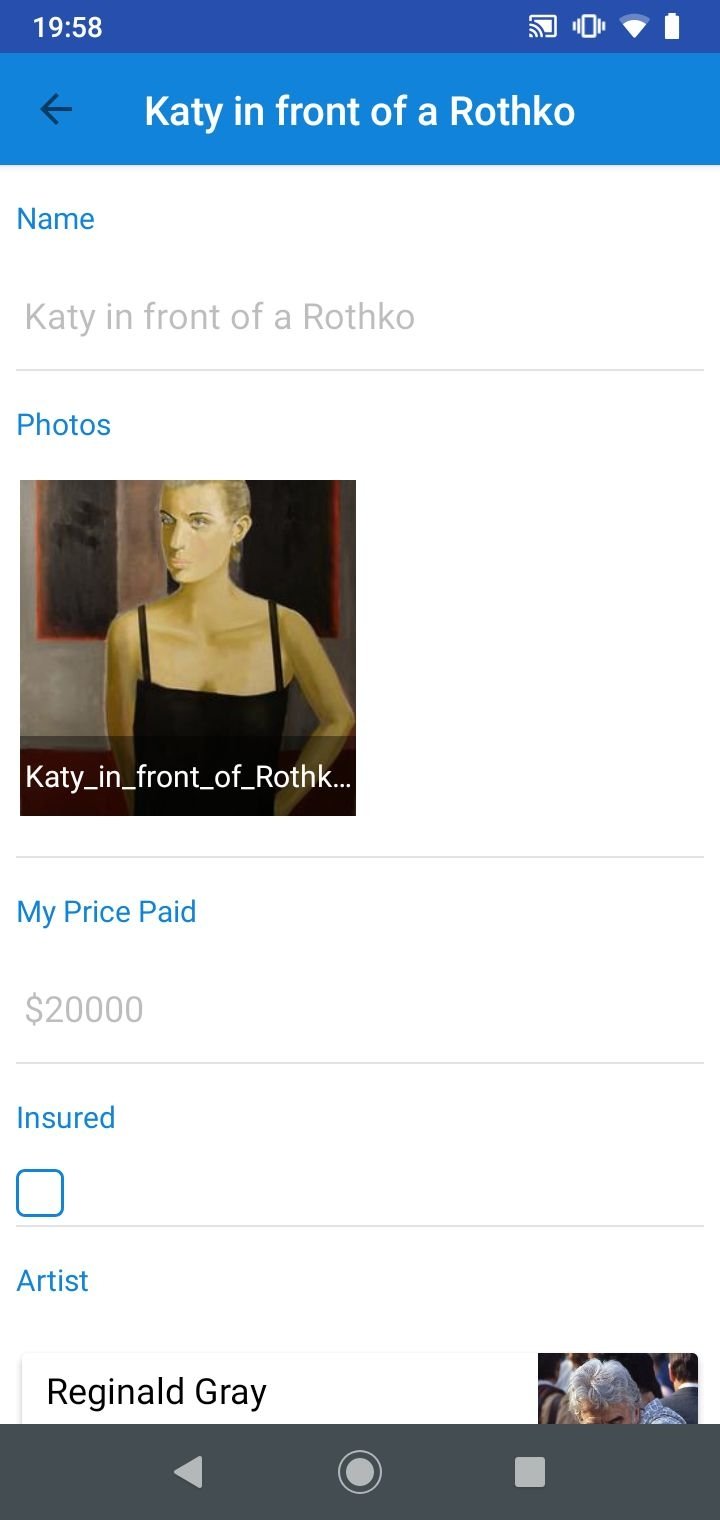Go back using the header arrow
720x1520 pixels.
pos(56,110)
